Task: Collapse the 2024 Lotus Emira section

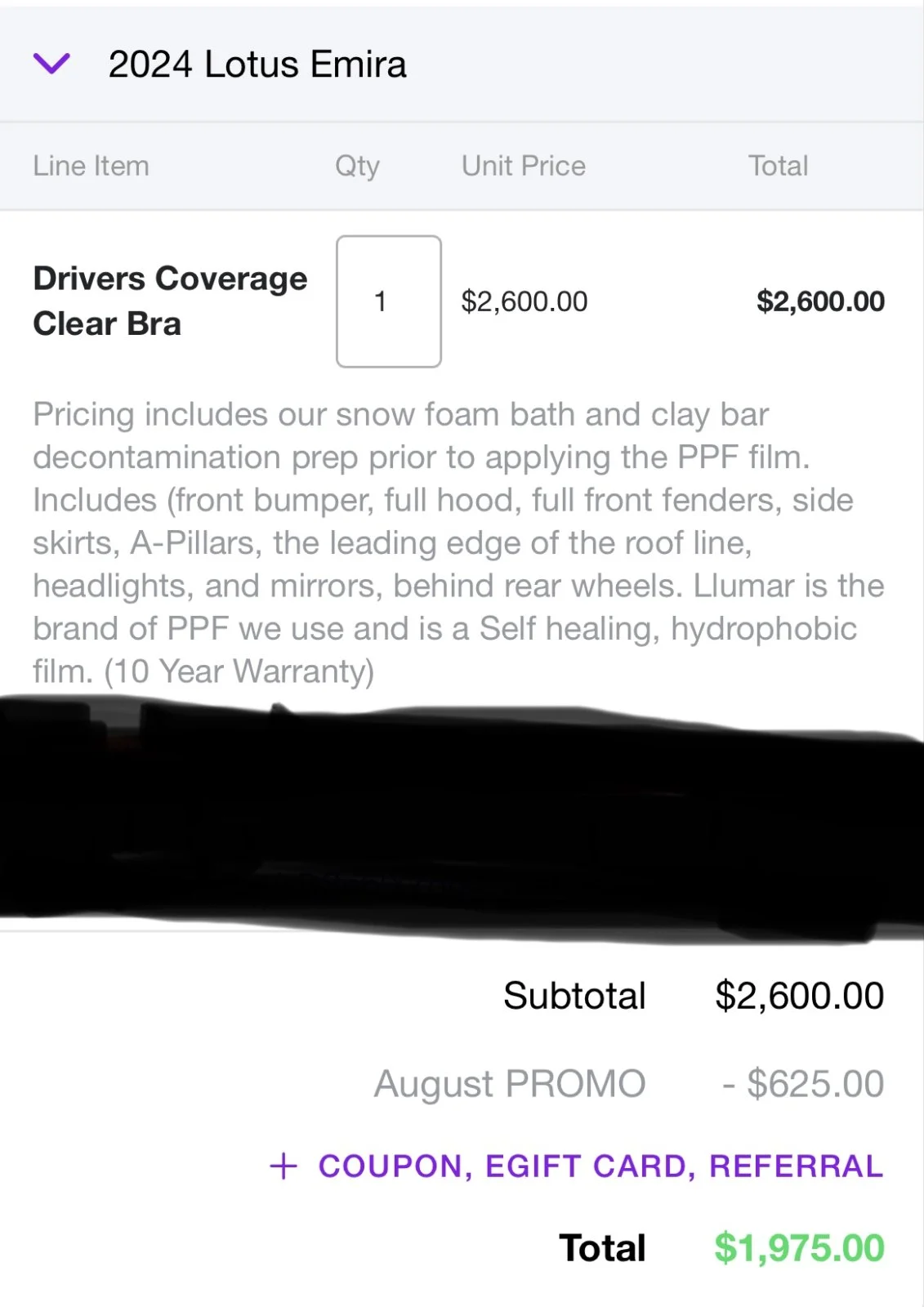Action: pos(51,63)
